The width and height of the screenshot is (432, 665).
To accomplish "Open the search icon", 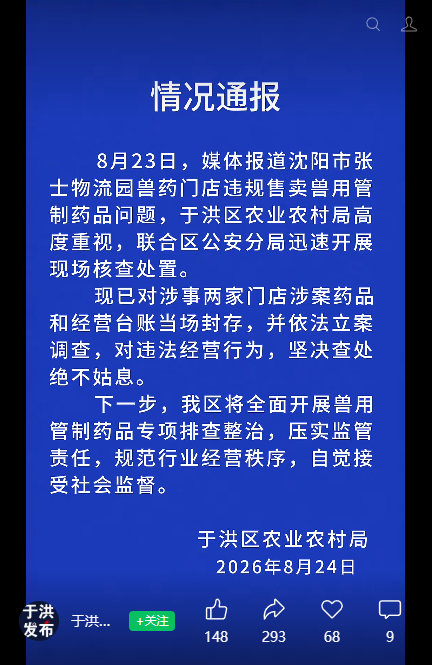I will [x=373, y=24].
